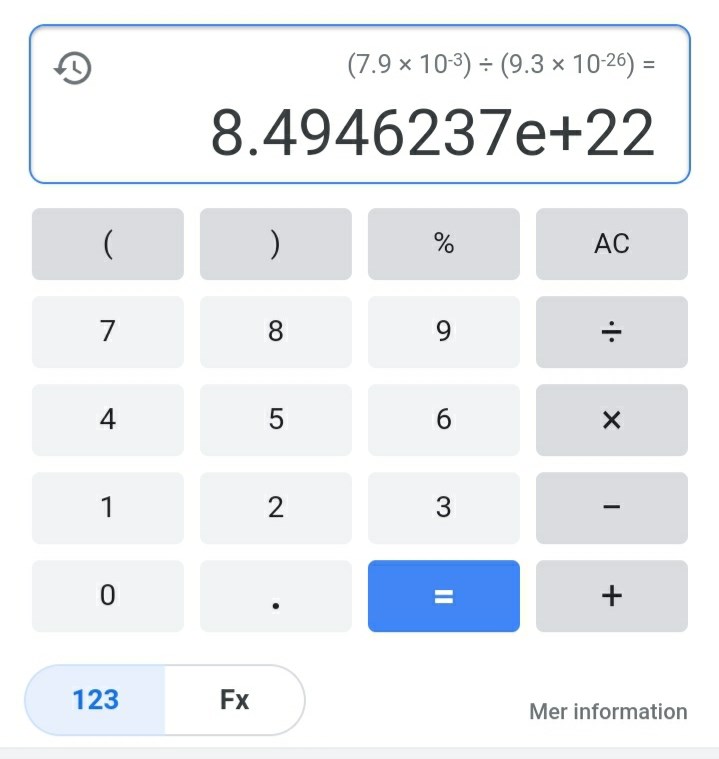Insert a closing parenthesis

pos(276,244)
